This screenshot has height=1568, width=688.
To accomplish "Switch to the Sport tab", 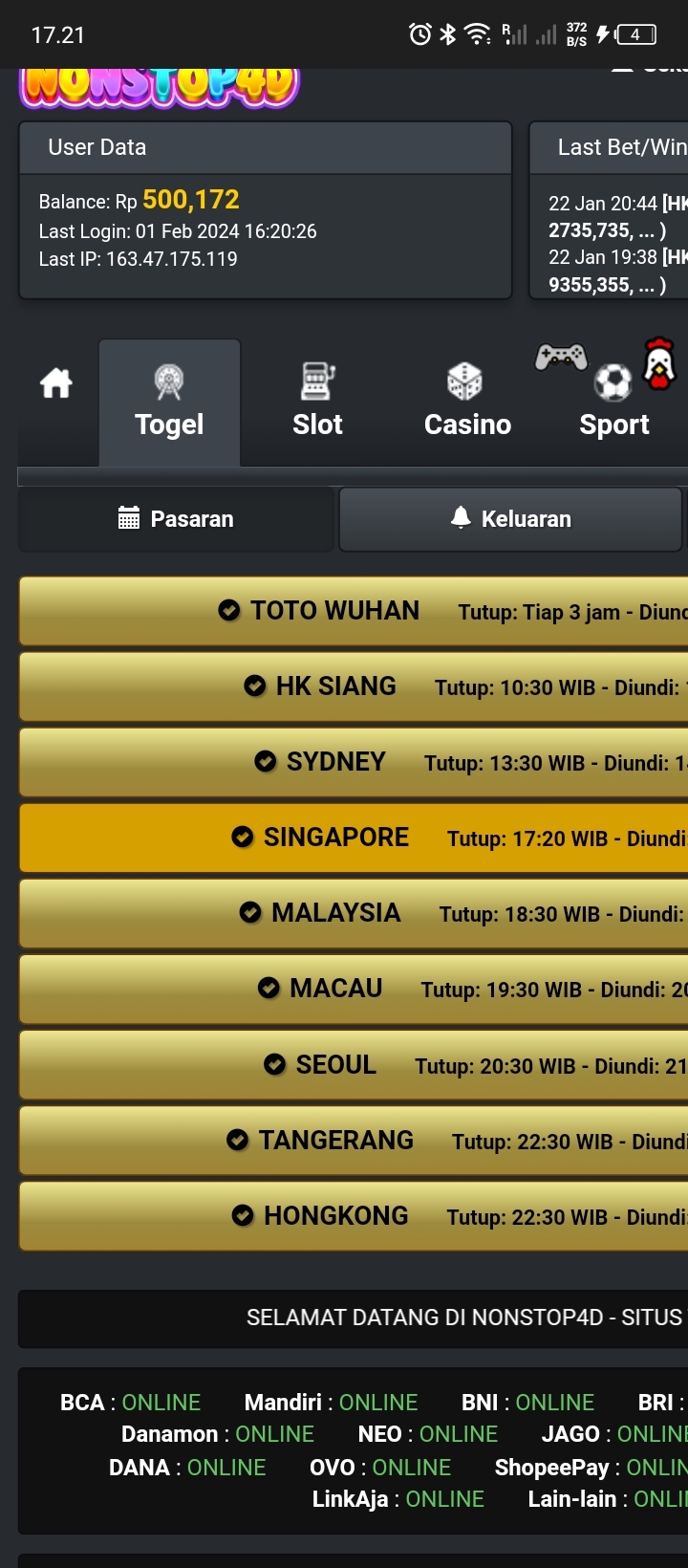I will pyautogui.click(x=613, y=403).
